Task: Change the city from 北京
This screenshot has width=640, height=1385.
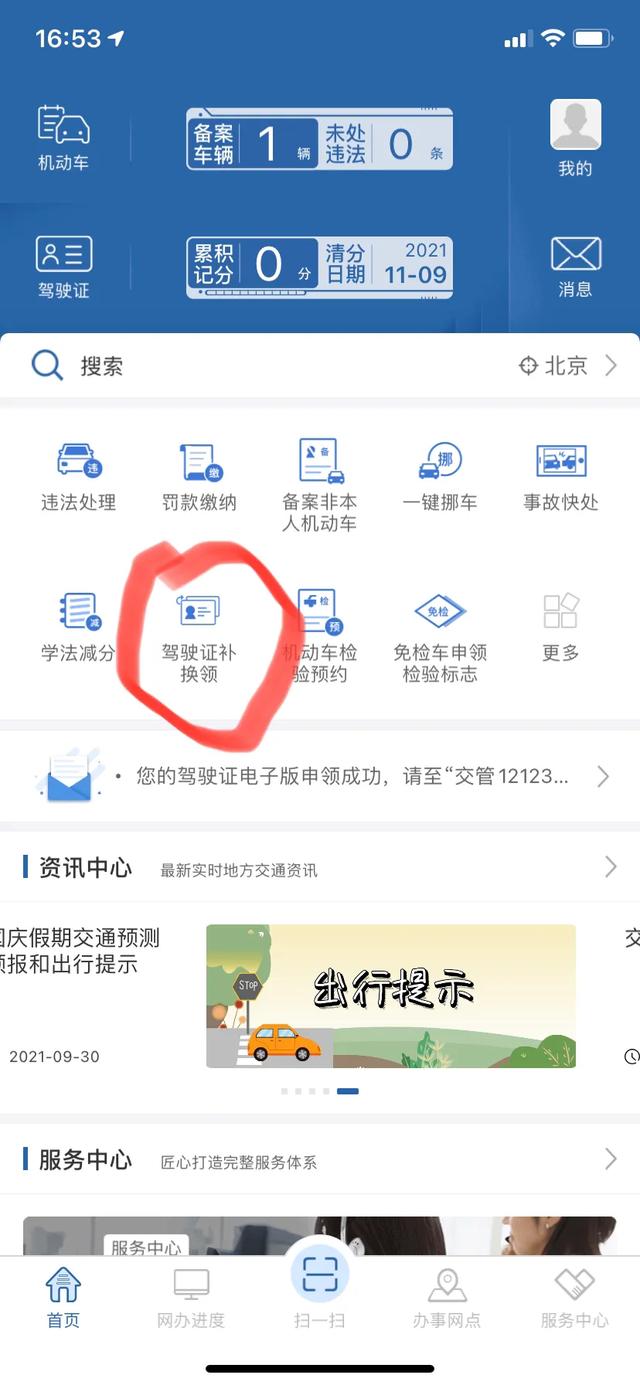Action: pos(568,366)
